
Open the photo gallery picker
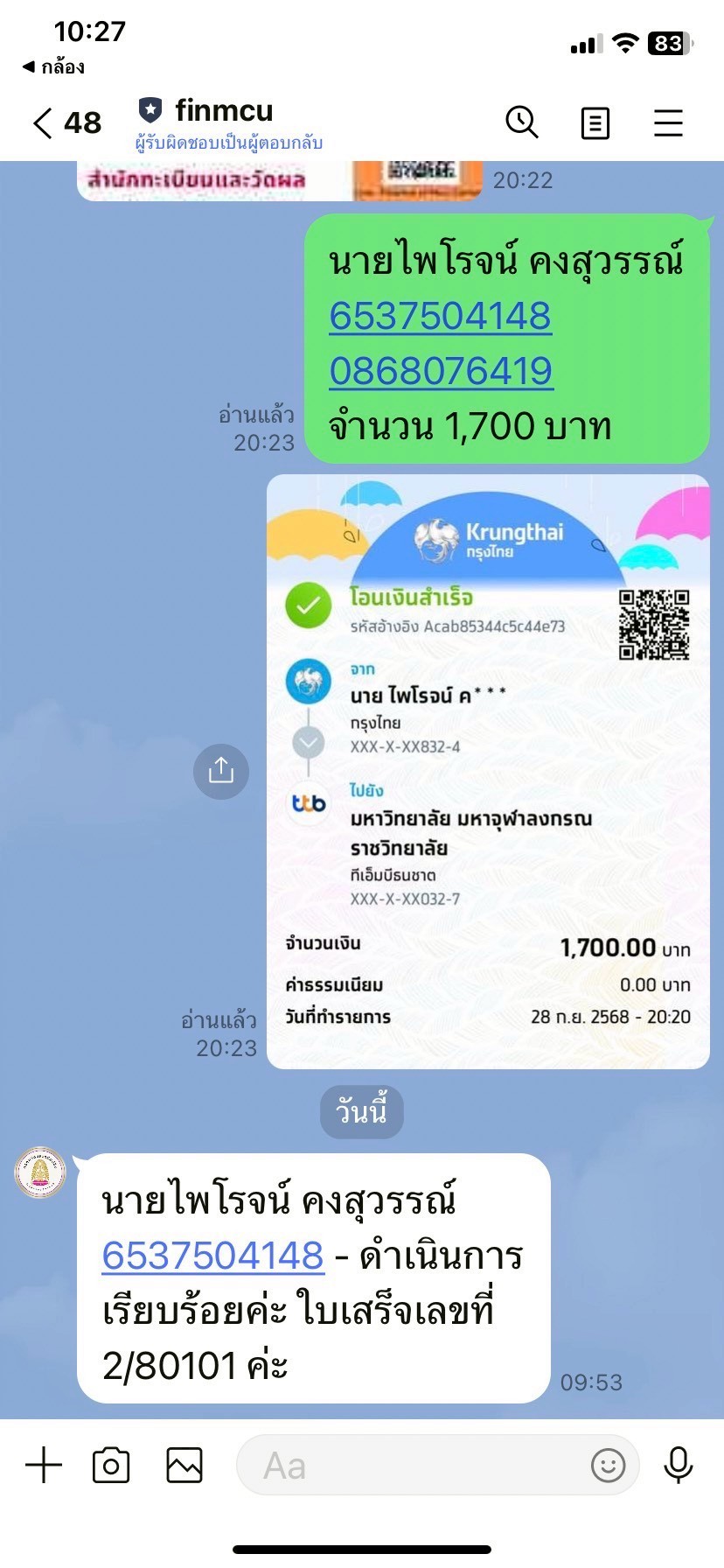pos(184,1465)
